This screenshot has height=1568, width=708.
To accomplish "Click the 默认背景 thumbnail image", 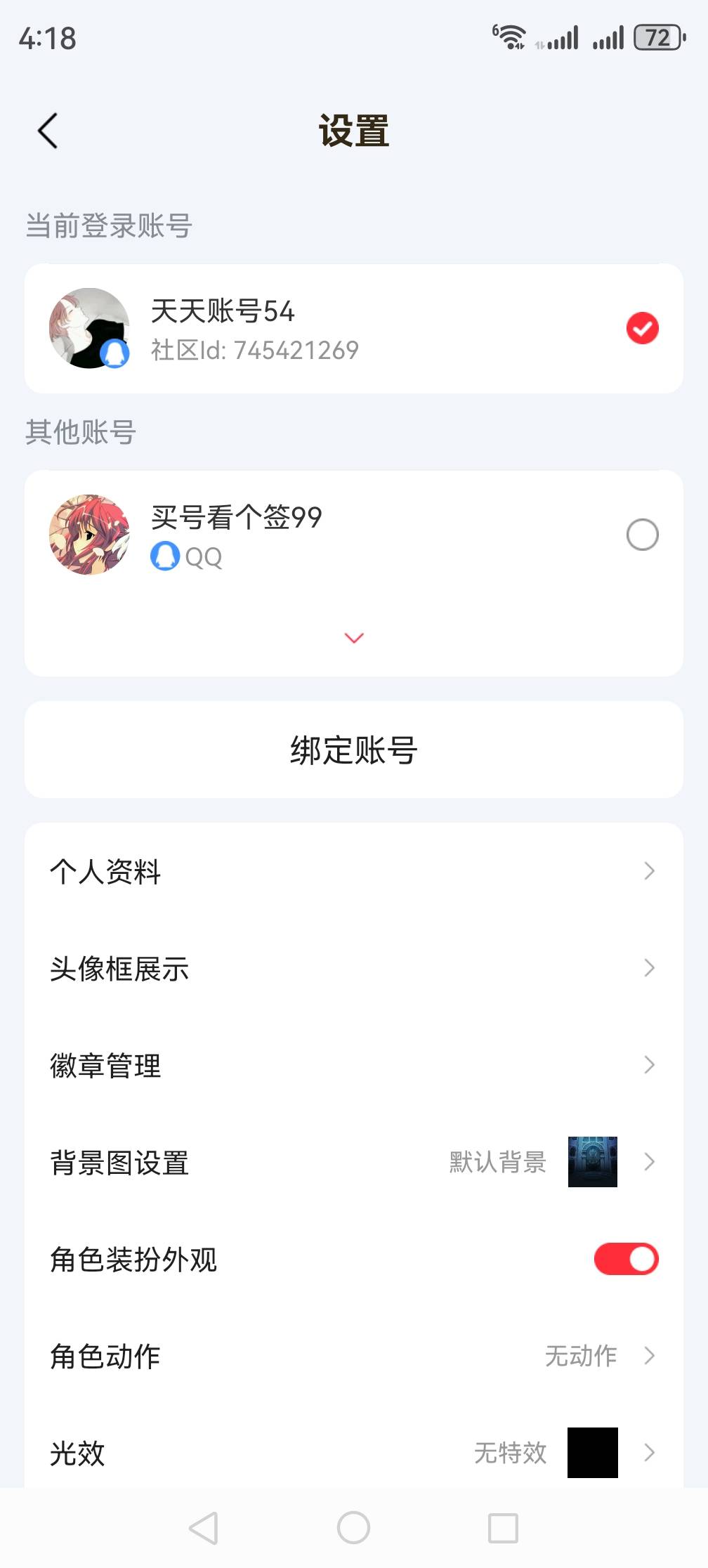I will coord(592,1162).
